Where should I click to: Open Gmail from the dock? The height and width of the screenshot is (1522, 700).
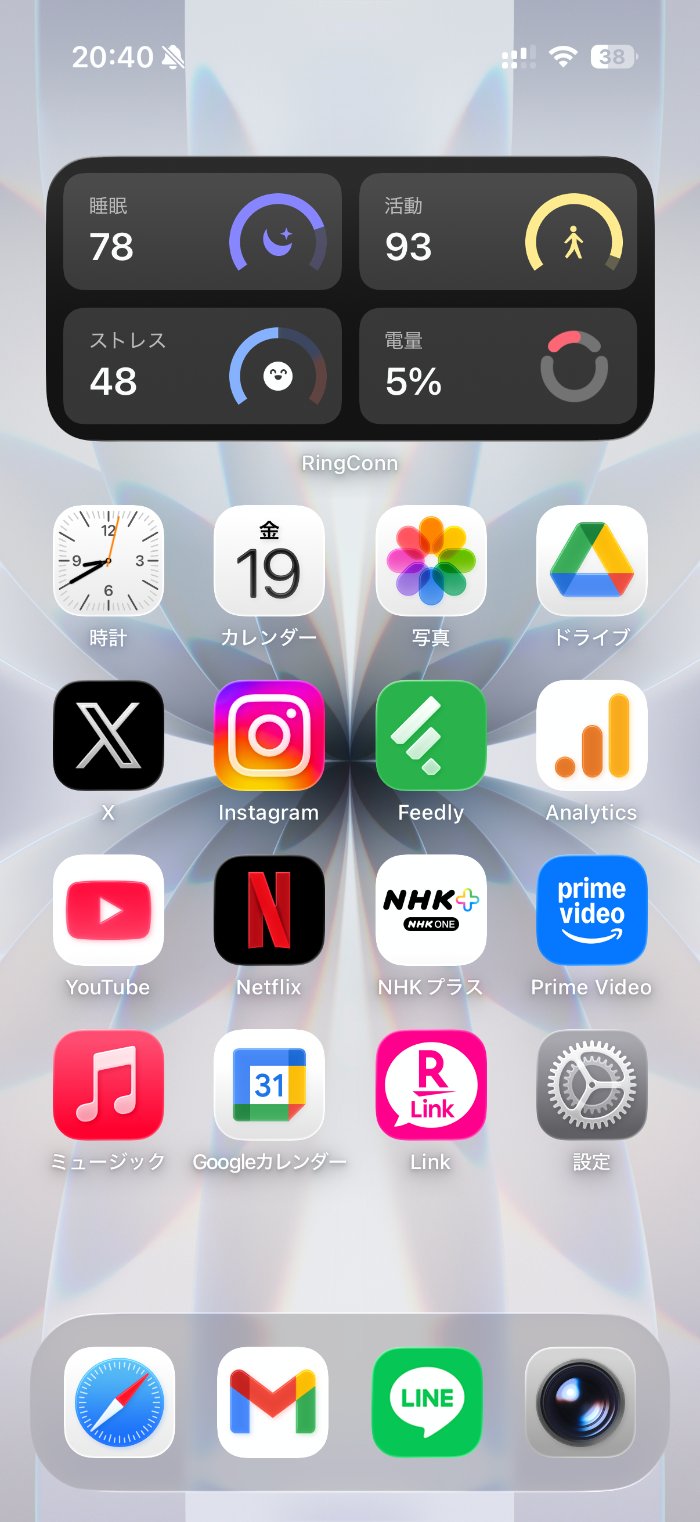tap(273, 1402)
